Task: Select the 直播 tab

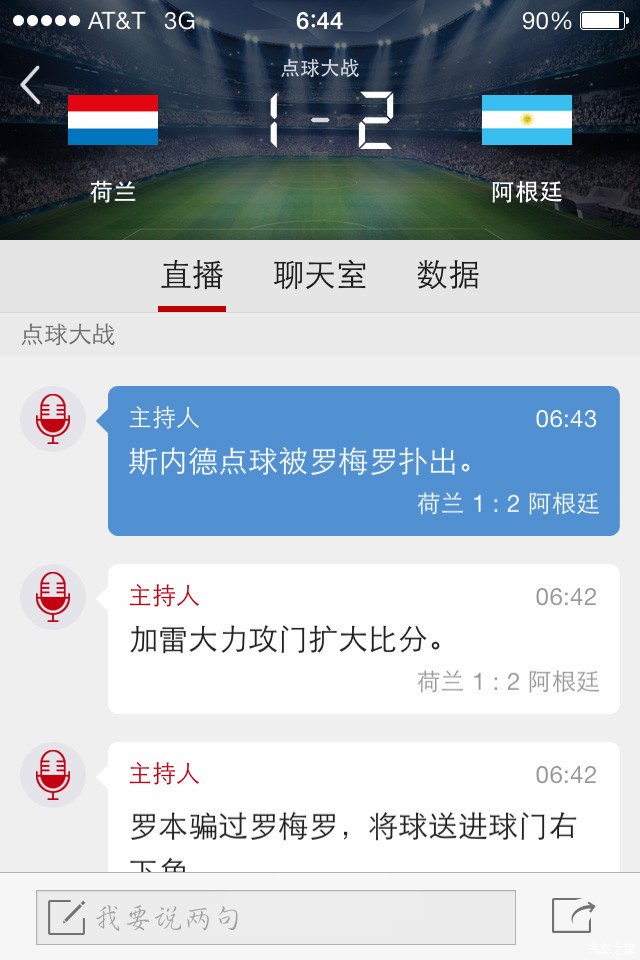Action: click(x=192, y=276)
